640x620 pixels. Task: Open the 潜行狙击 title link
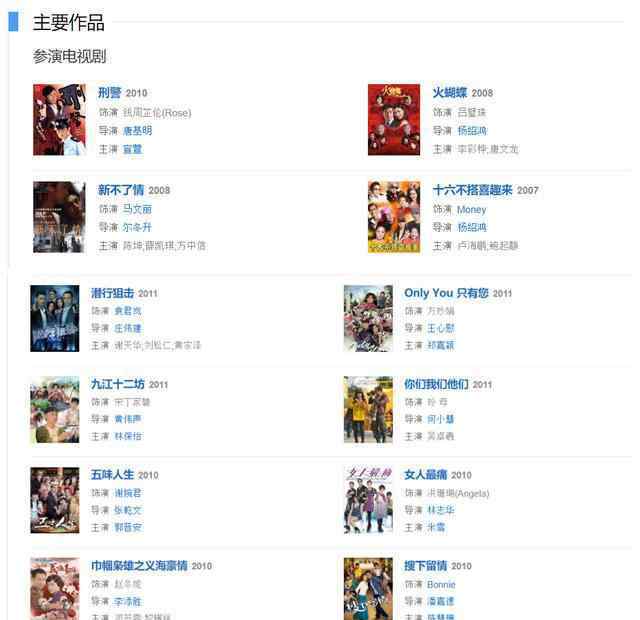112,293
